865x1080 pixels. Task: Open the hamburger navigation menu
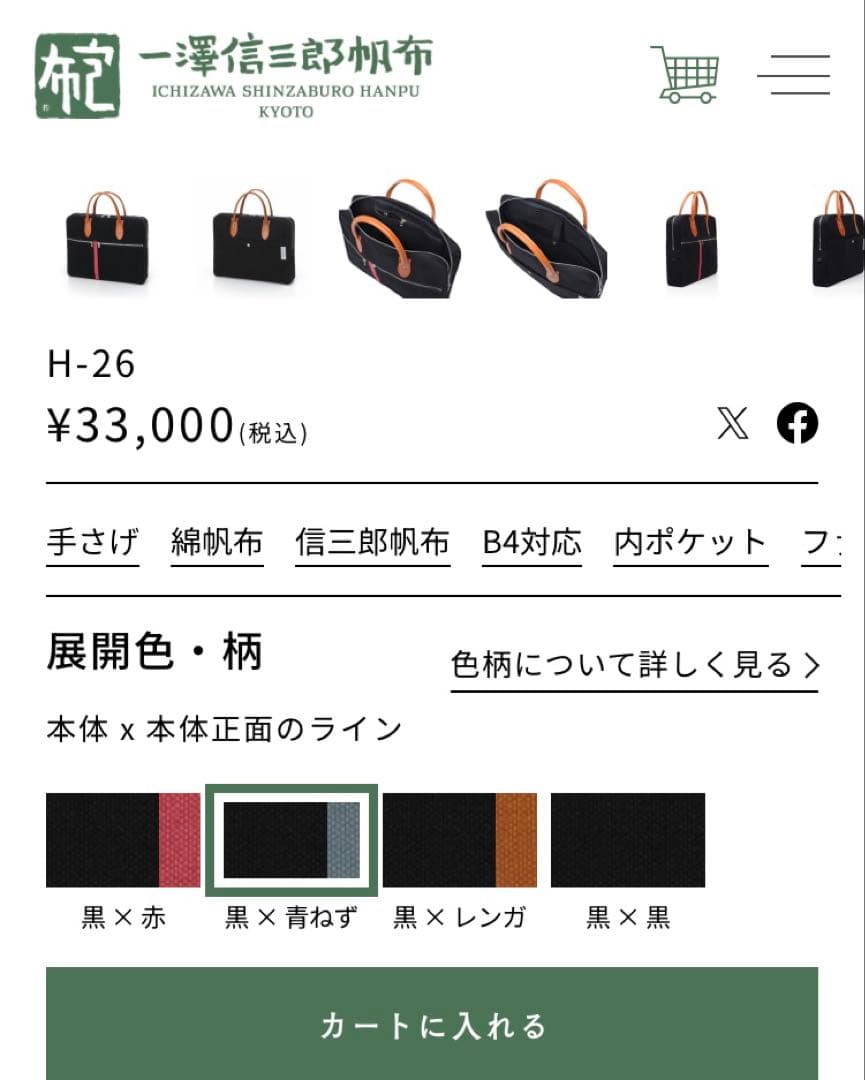[x=793, y=76]
